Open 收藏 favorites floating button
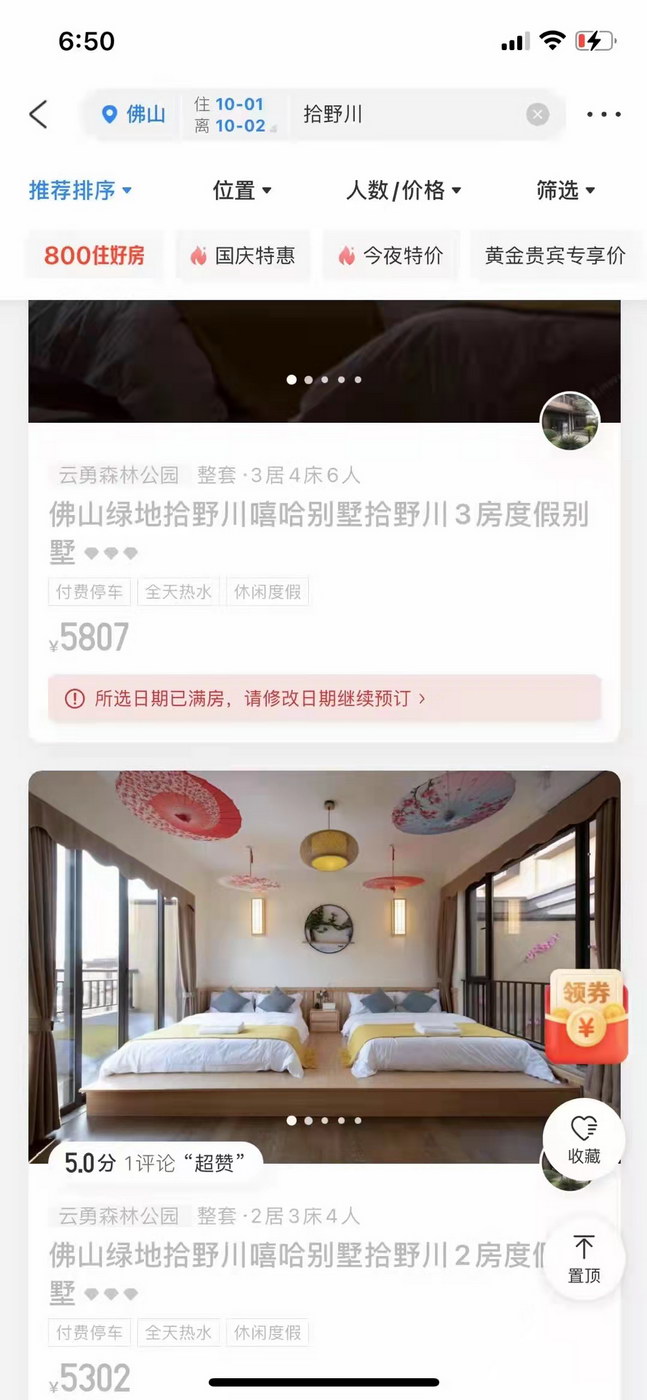The height and width of the screenshot is (1400, 647). click(x=584, y=1139)
